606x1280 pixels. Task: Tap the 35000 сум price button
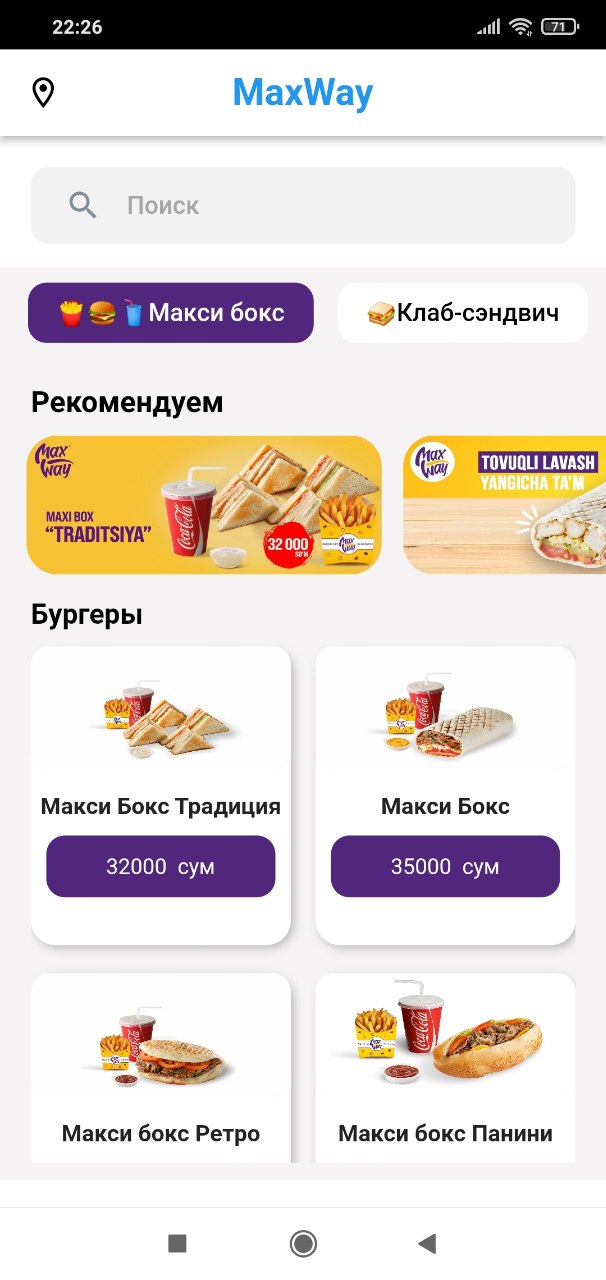(x=445, y=866)
